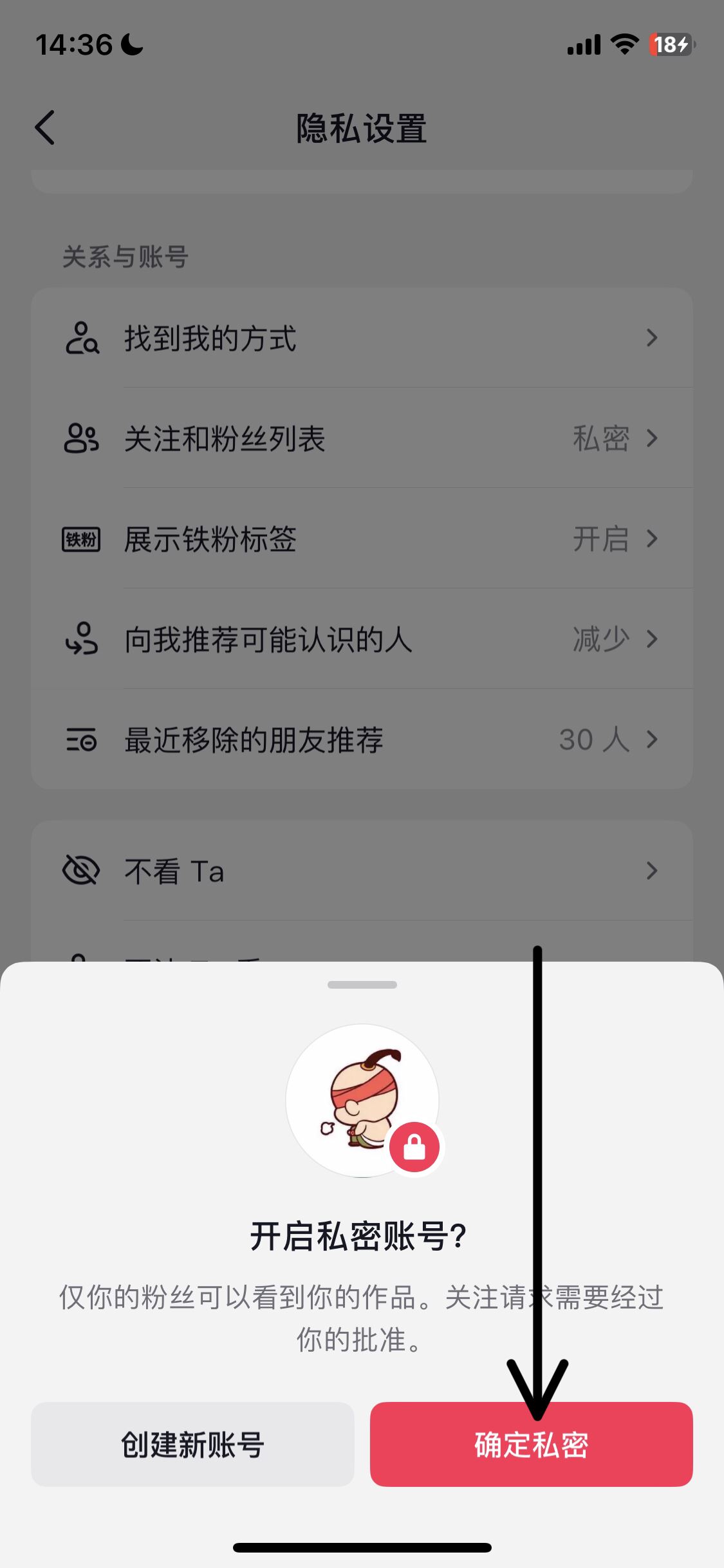Screen dimensions: 724x1568
Task: Confirm with the 确定私密 button
Action: click(x=532, y=1444)
